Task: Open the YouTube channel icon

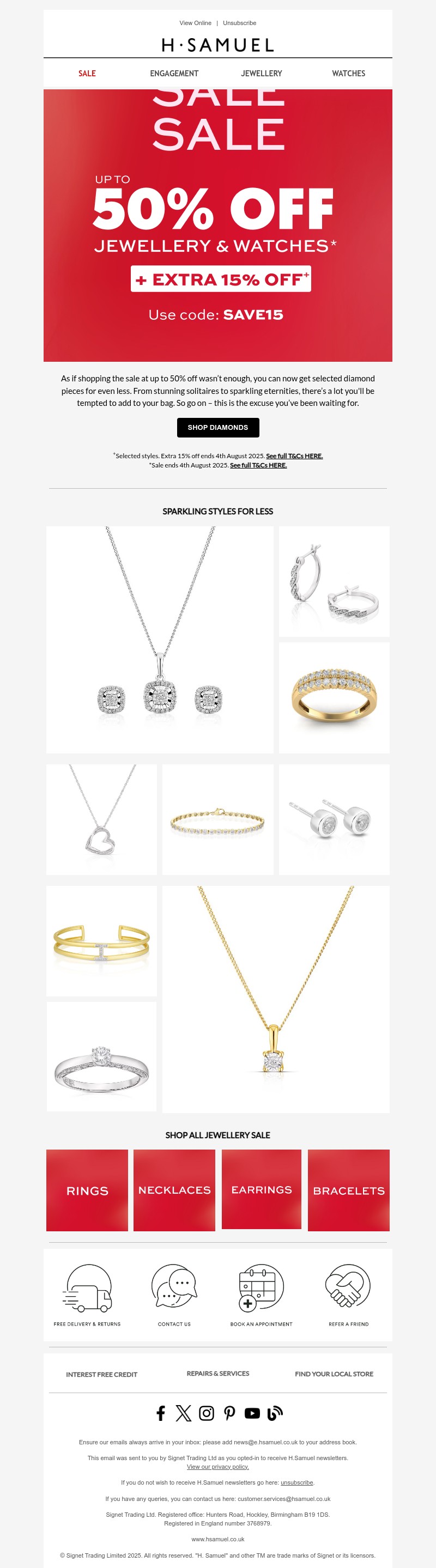Action: (x=252, y=1413)
